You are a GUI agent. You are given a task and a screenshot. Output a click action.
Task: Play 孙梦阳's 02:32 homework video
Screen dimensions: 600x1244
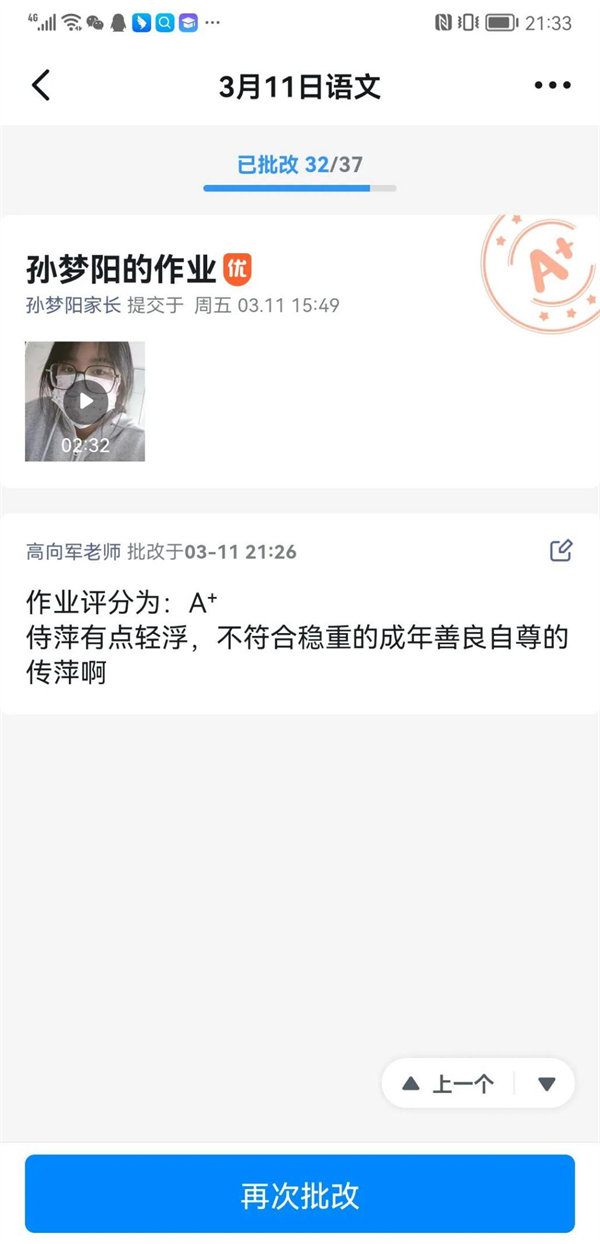pyautogui.click(x=85, y=401)
